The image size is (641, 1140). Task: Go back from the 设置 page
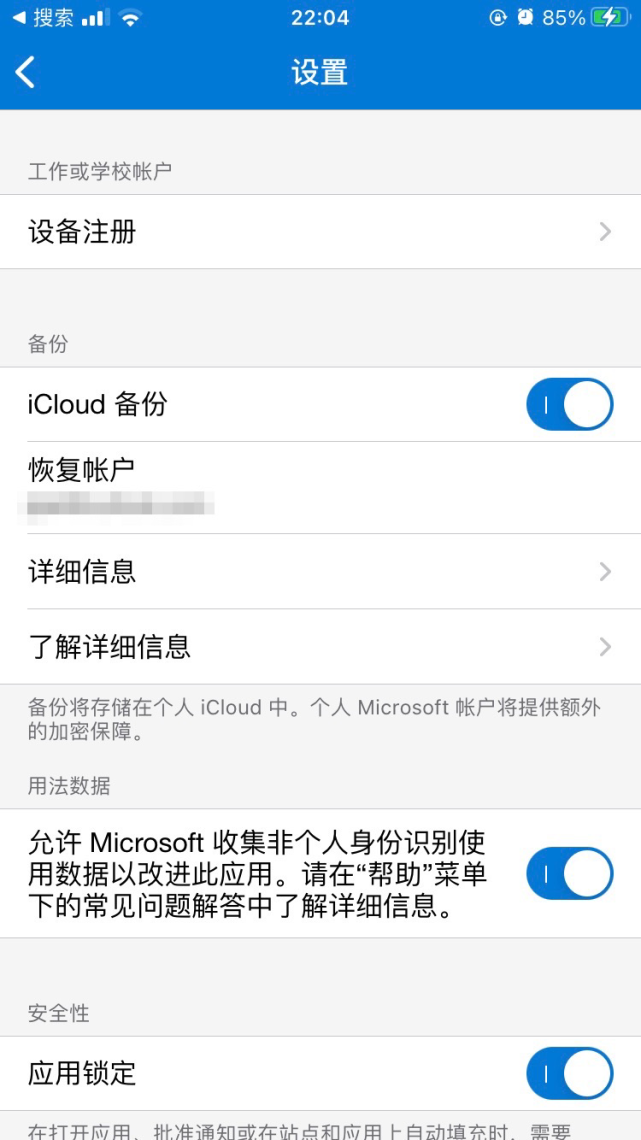tap(27, 72)
